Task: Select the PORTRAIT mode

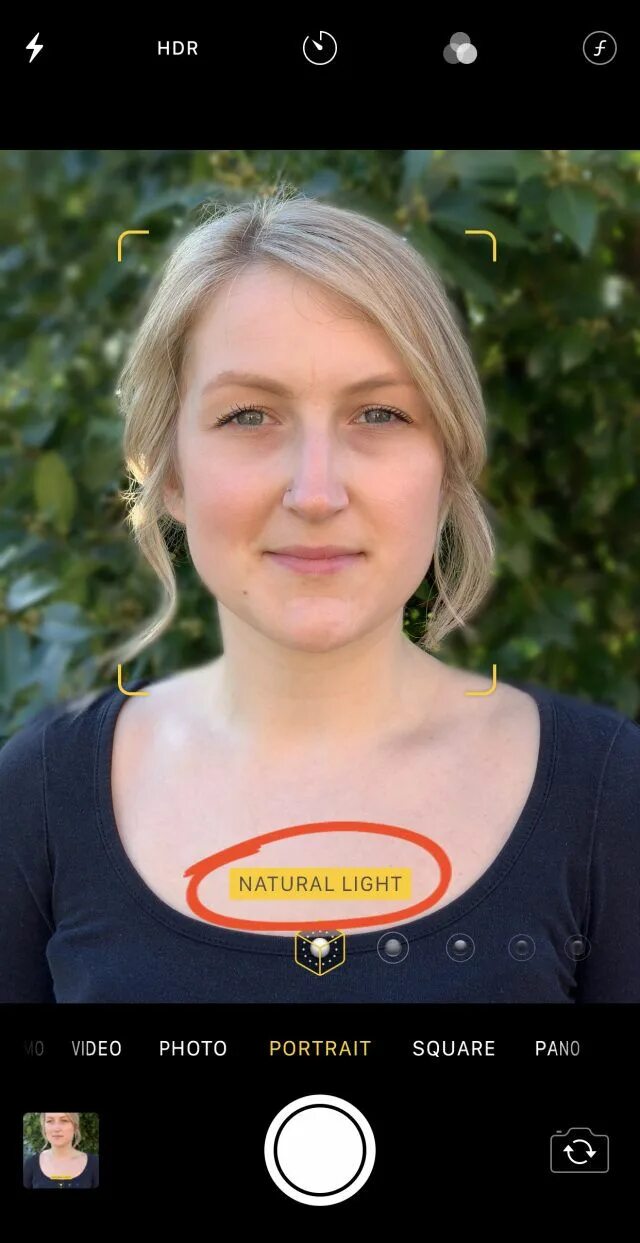Action: 320,1048
